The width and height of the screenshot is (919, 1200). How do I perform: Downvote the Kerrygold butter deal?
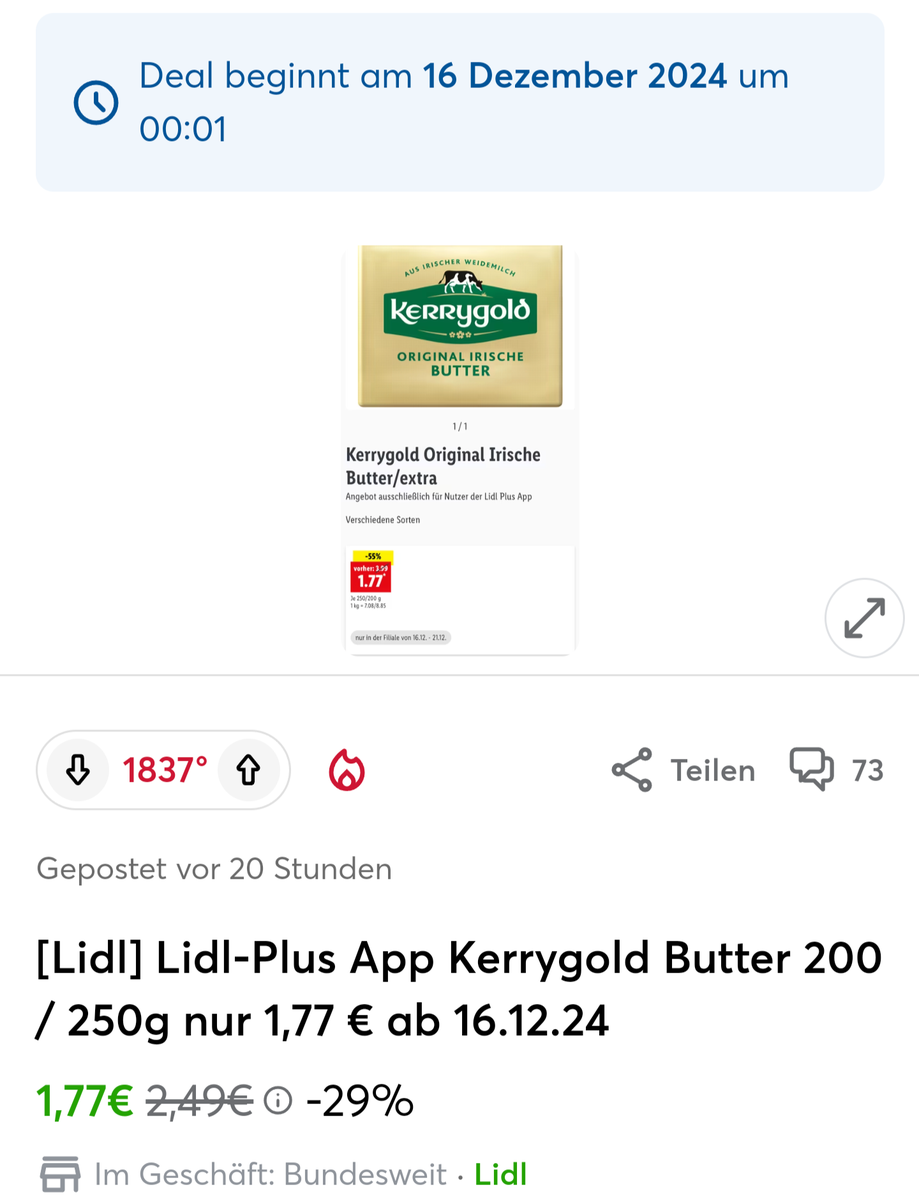78,770
